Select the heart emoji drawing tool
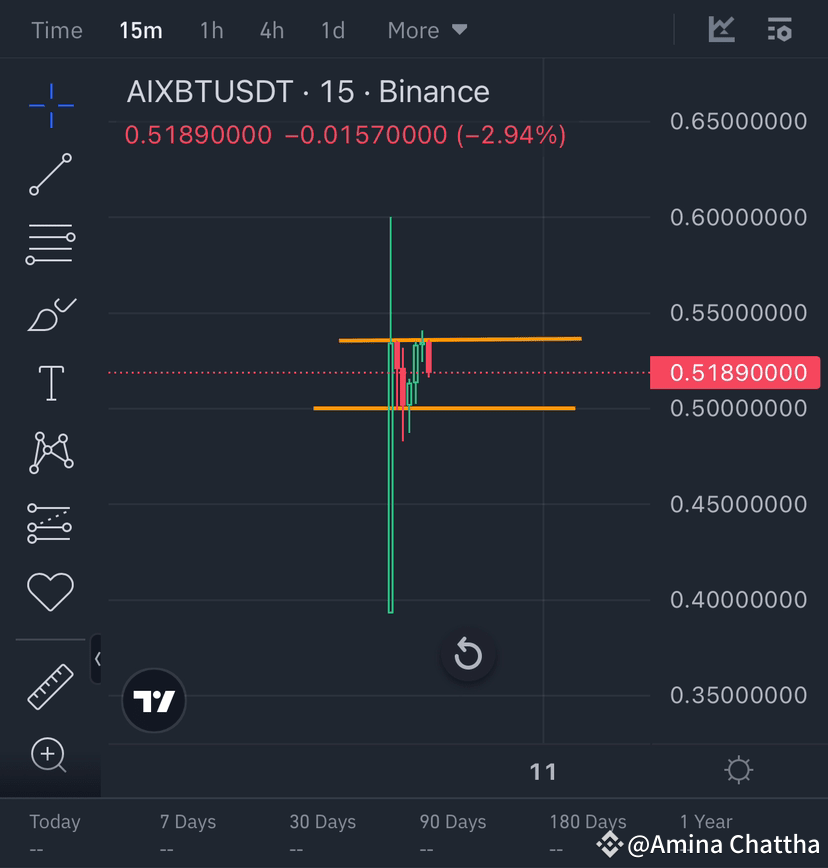Viewport: 828px width, 868px height. [50, 590]
